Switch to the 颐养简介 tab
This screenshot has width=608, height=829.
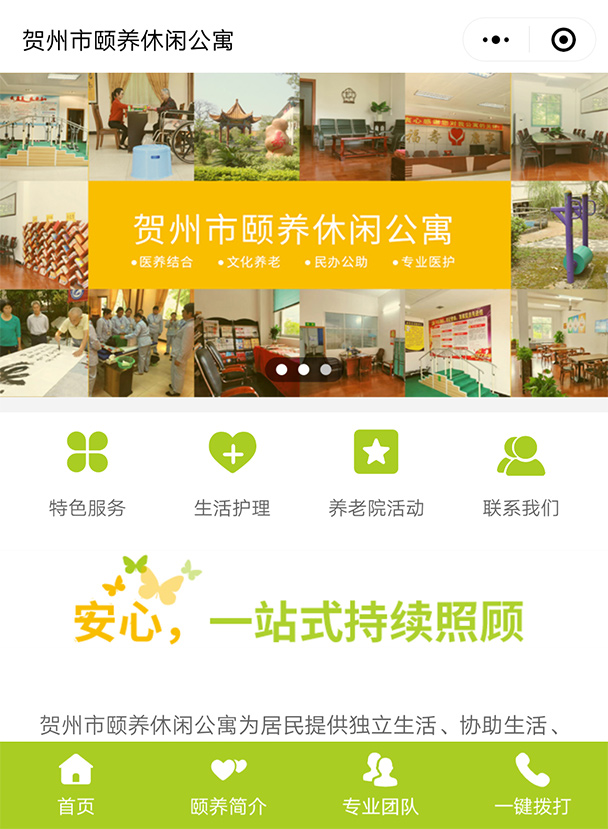[x=228, y=785]
